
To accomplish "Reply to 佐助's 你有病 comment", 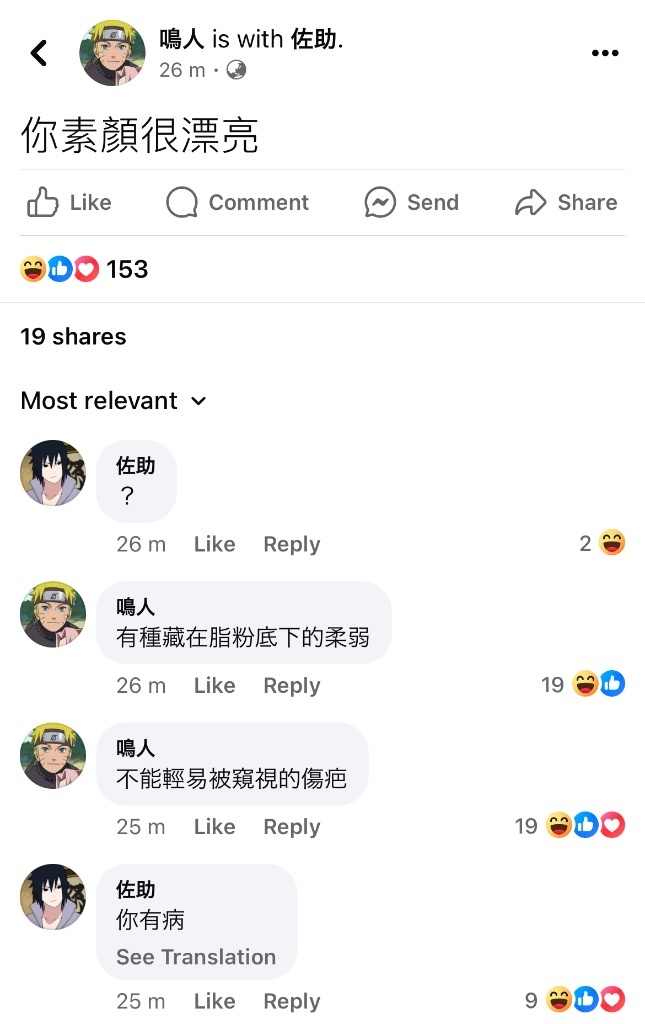I will pos(291,1001).
